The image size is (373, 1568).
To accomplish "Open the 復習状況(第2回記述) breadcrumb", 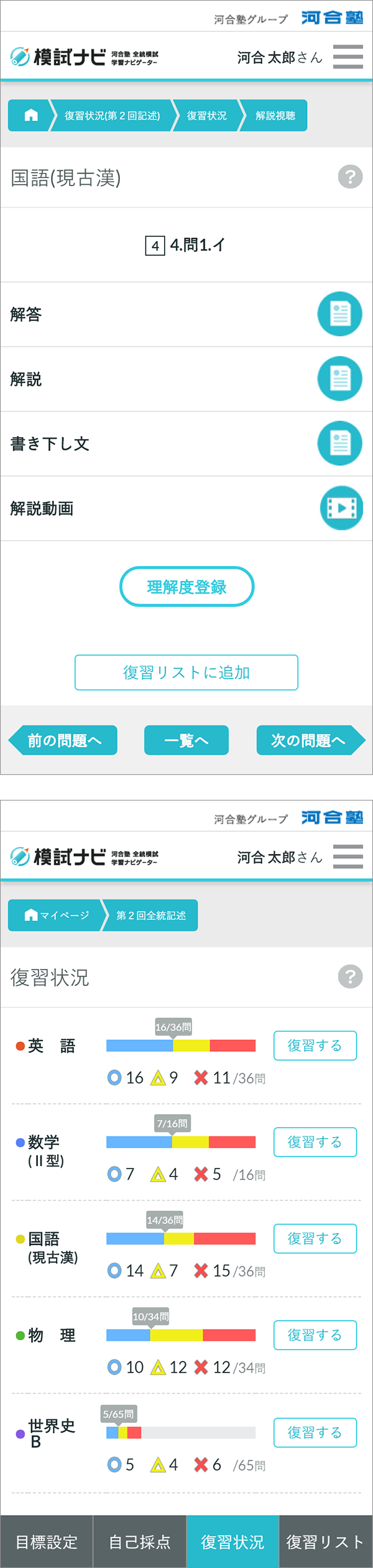I will [112, 116].
